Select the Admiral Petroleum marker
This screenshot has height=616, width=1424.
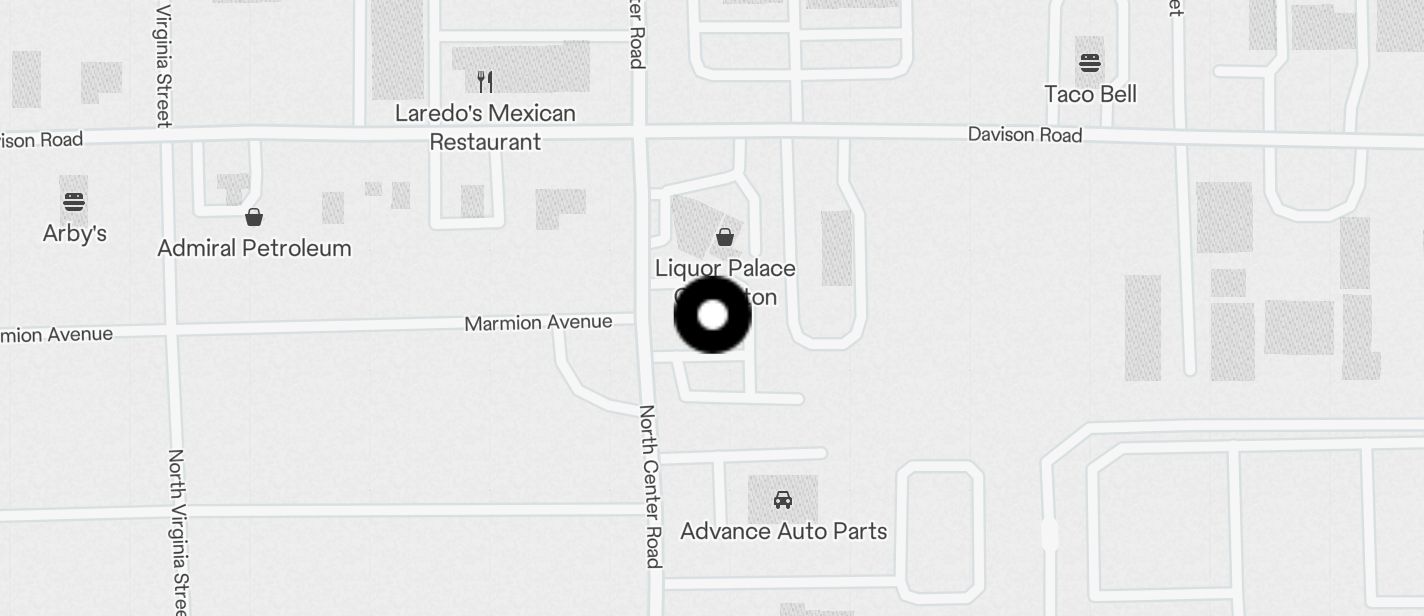coord(254,218)
